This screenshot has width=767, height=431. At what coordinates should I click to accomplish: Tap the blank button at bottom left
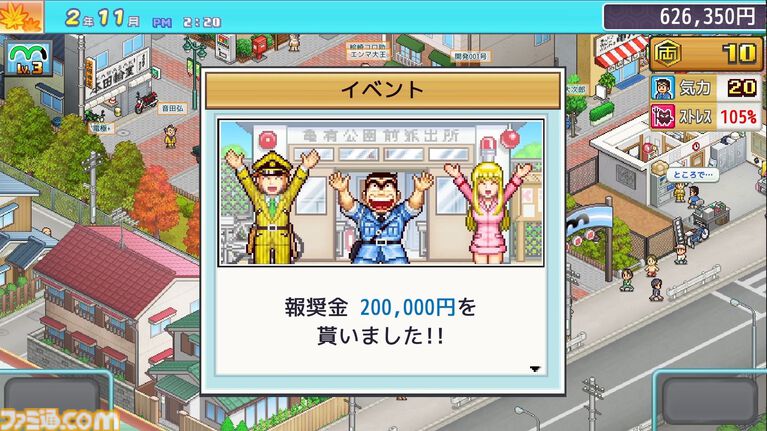click(x=57, y=399)
